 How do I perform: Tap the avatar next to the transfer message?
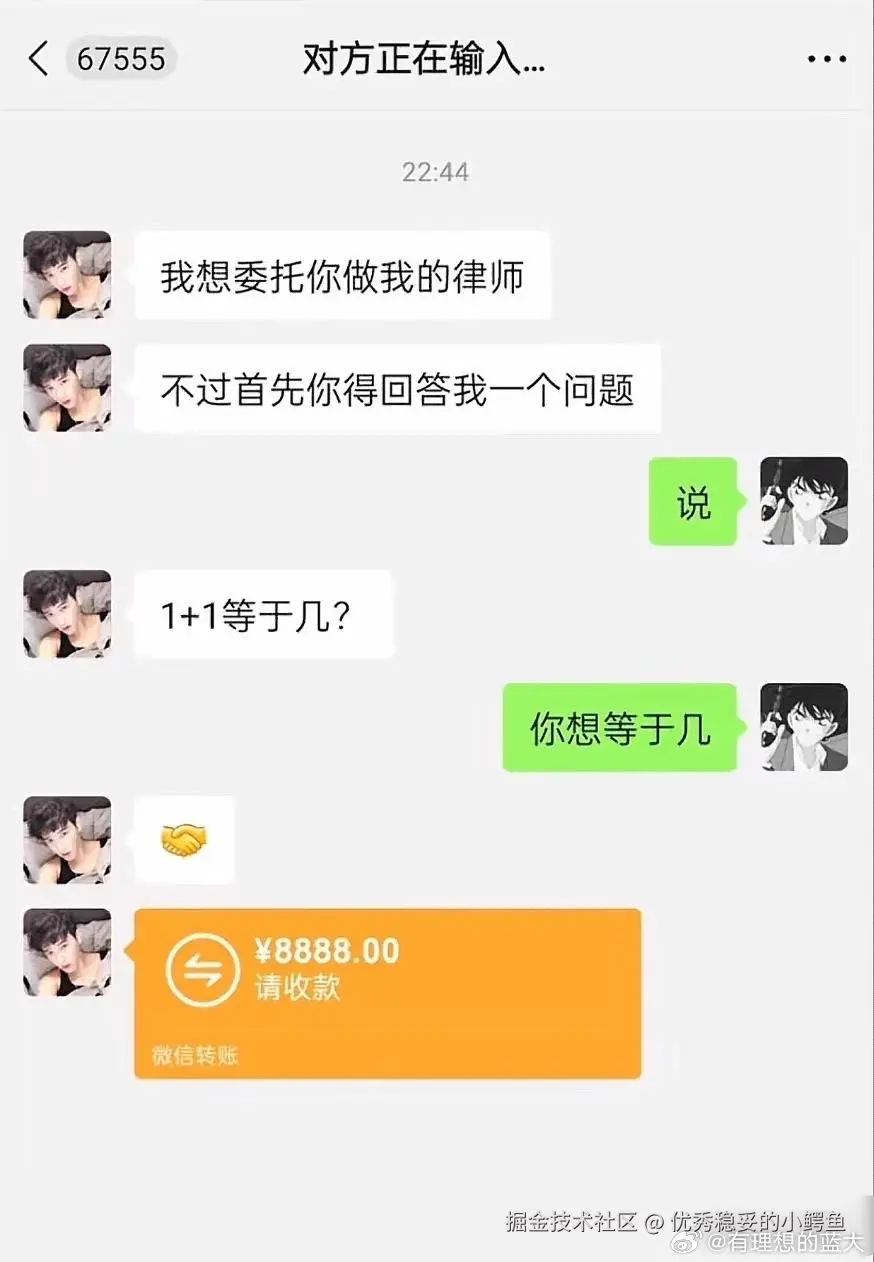(x=66, y=952)
